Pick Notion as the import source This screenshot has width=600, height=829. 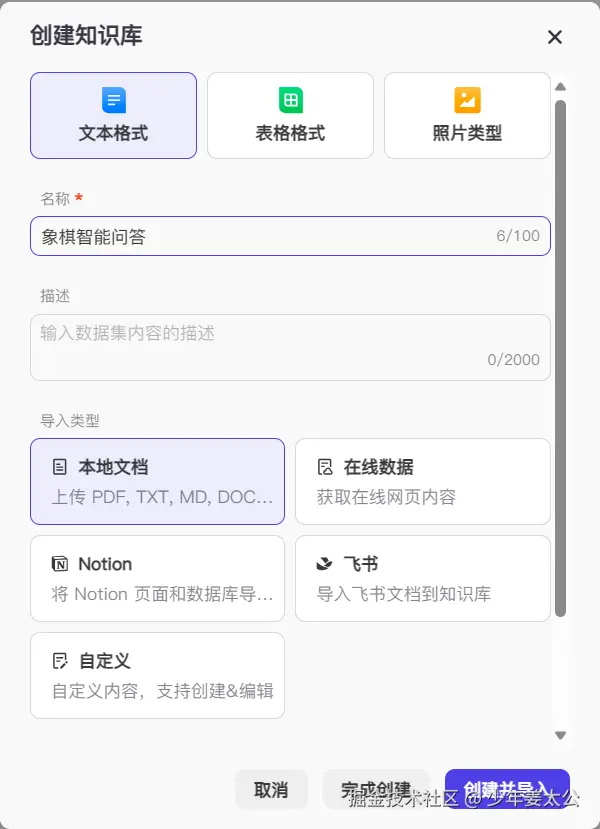pyautogui.click(x=157, y=578)
